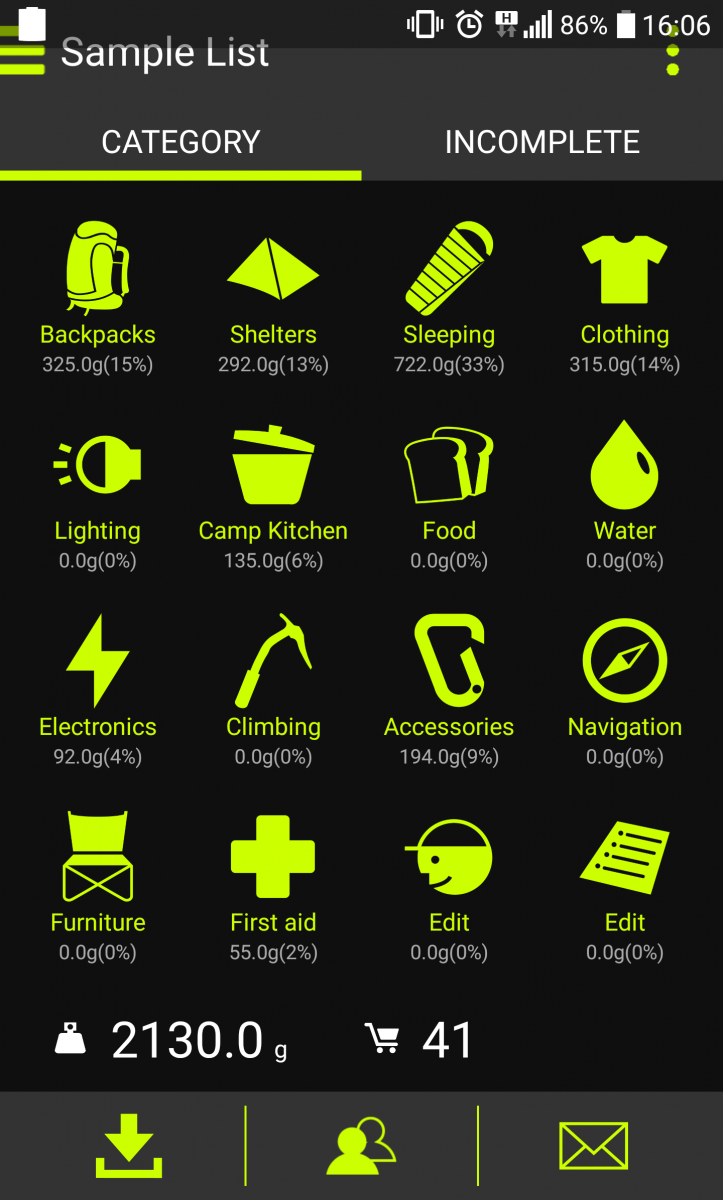The width and height of the screenshot is (723, 1200).
Task: Open the people sharing icon
Action: tap(361, 1146)
